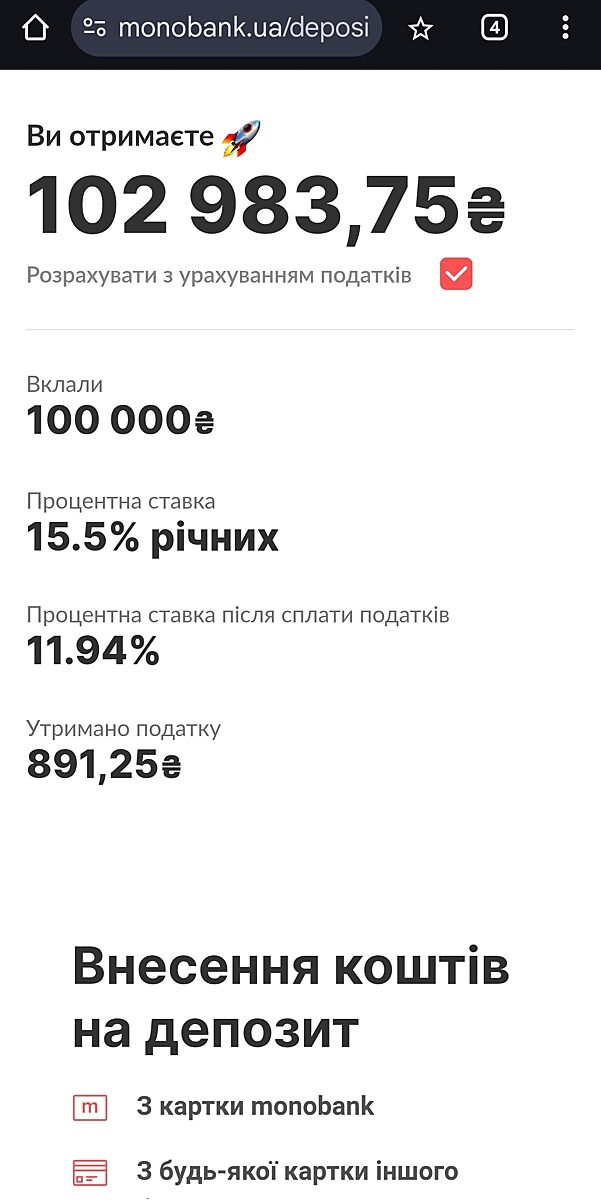601x1200 pixels.
Task: Uncheck the tax calculation checkbox
Action: (x=456, y=274)
